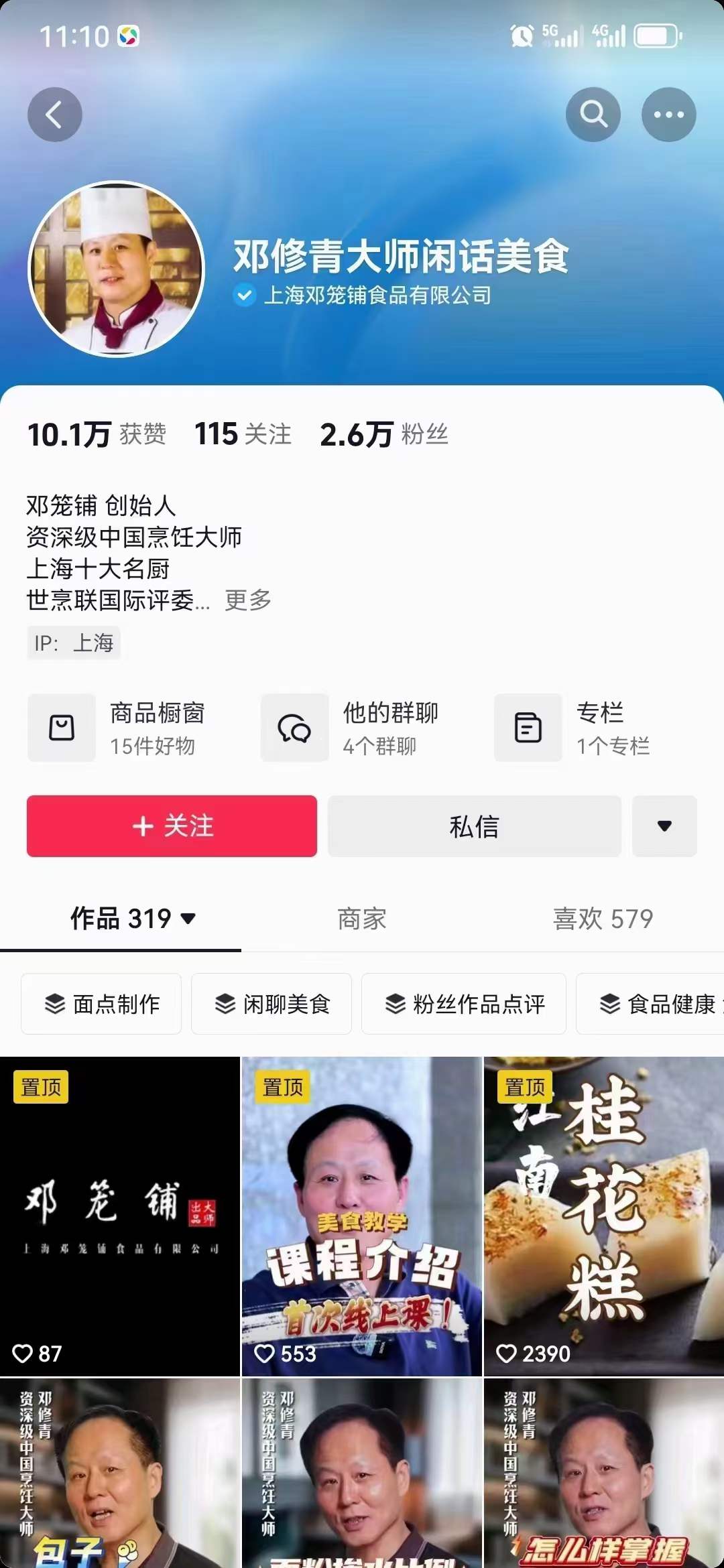Open the 专栏 column icon
The width and height of the screenshot is (724, 1568).
[x=528, y=728]
